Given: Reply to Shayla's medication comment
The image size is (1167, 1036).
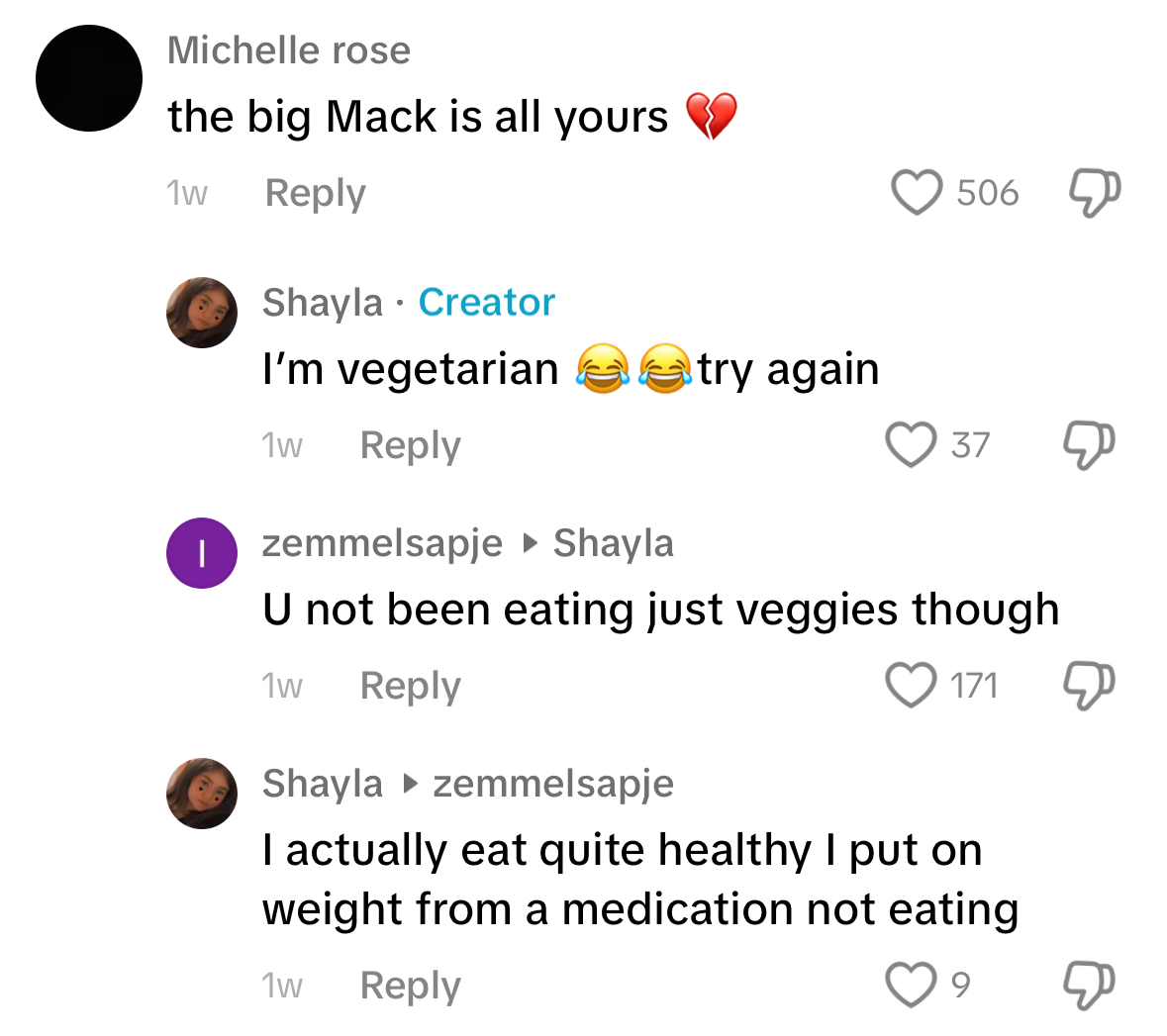Looking at the screenshot, I should click(x=410, y=986).
